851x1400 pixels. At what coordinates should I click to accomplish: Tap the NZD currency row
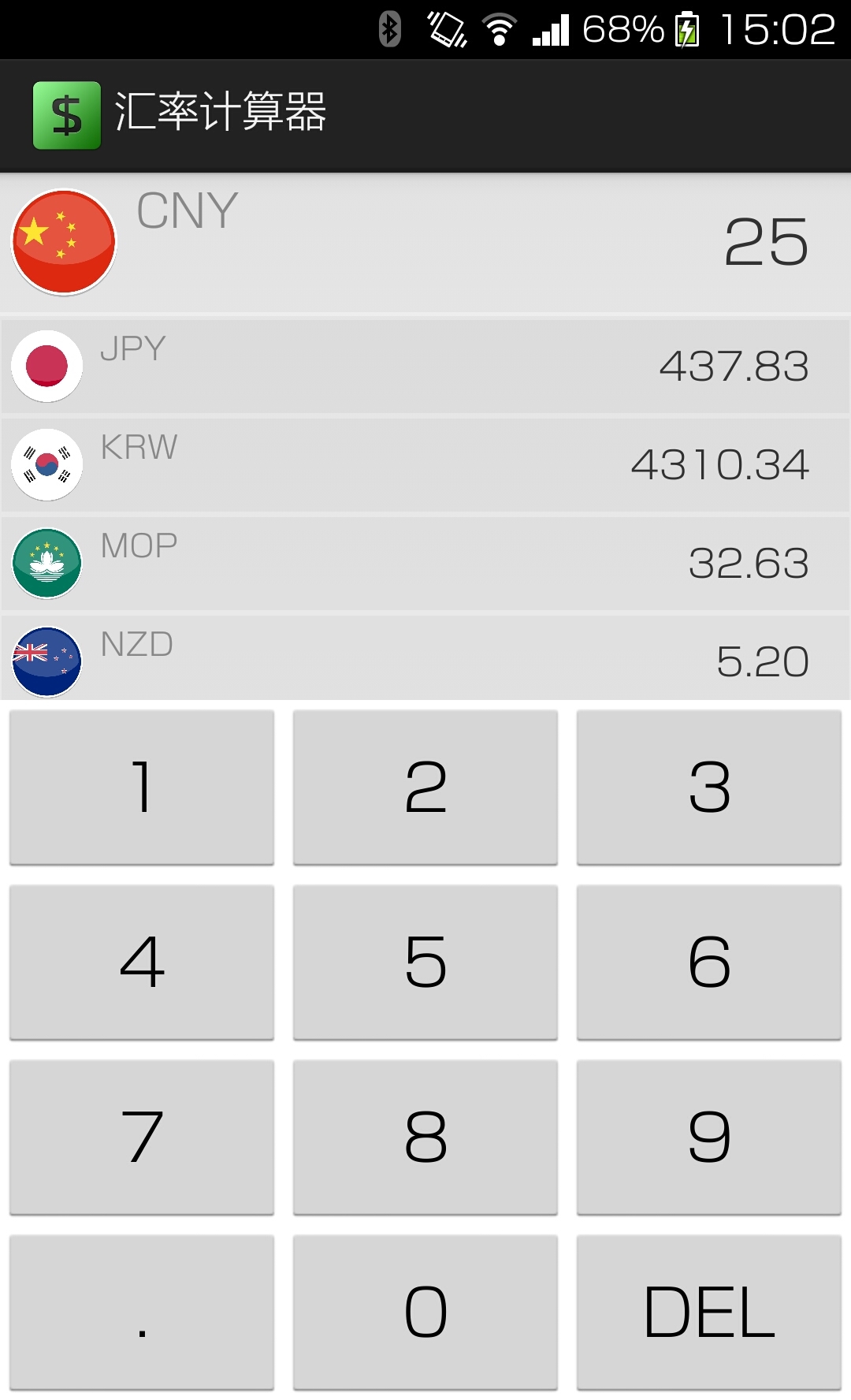(x=425, y=659)
